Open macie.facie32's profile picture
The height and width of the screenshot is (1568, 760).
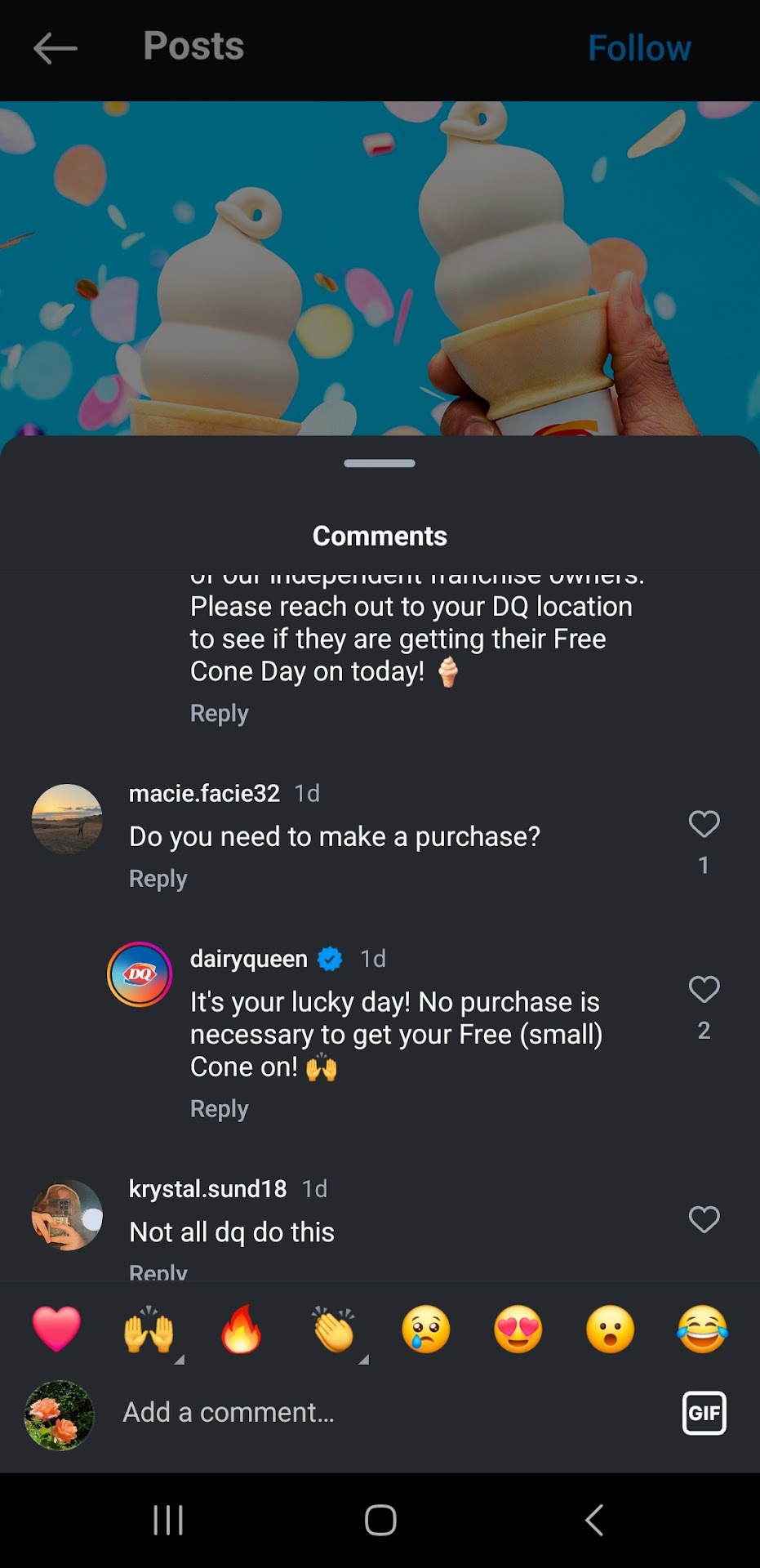[67, 819]
